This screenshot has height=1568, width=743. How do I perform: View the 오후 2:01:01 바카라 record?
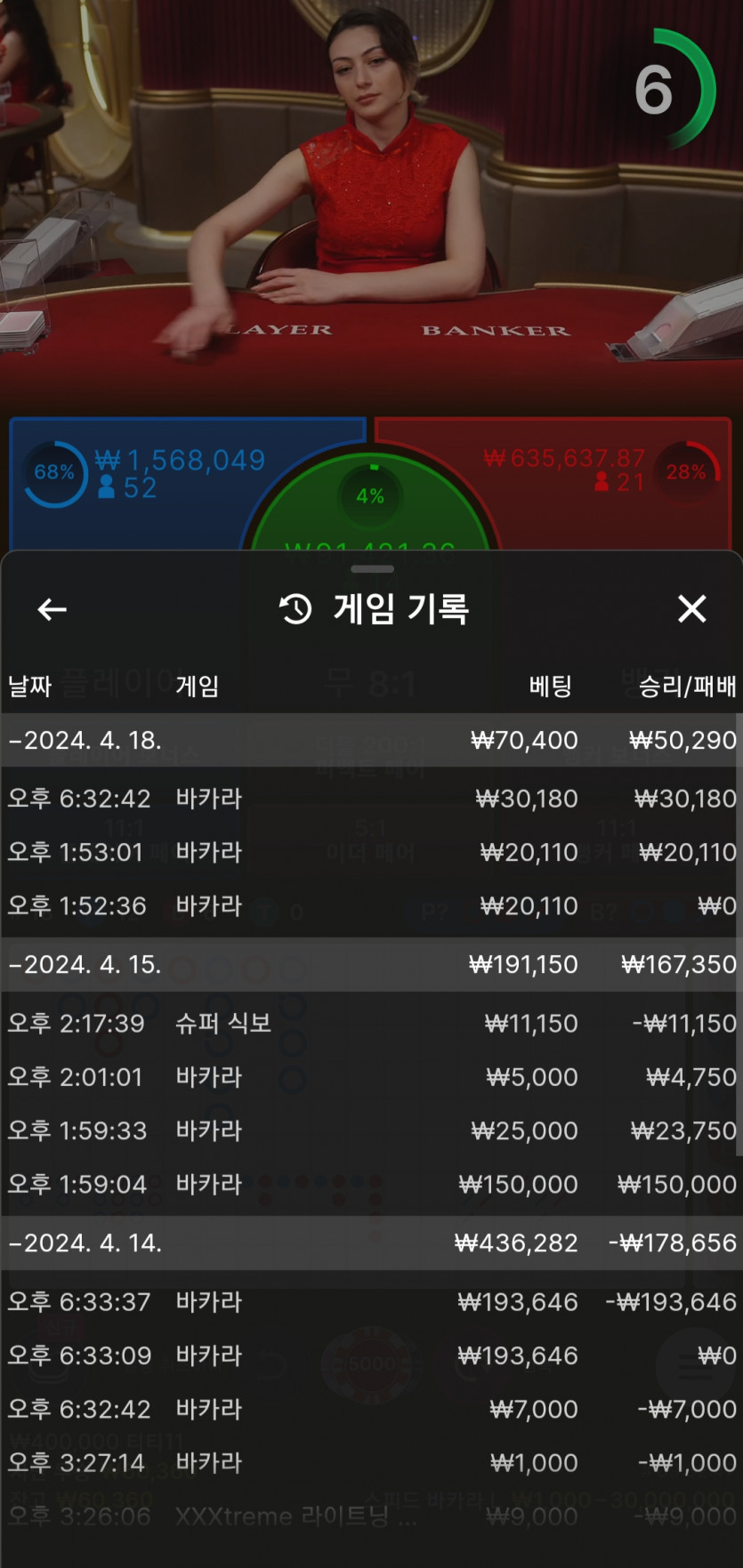click(x=371, y=1077)
